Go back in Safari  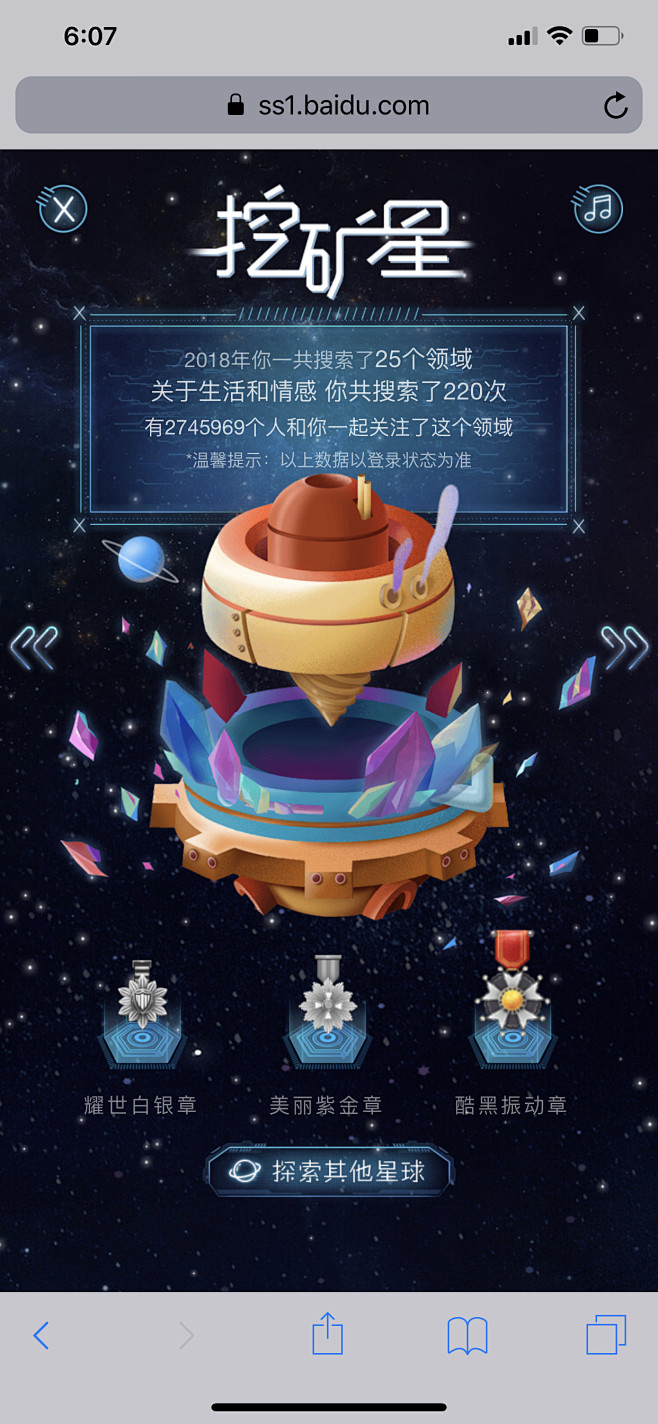point(41,1335)
